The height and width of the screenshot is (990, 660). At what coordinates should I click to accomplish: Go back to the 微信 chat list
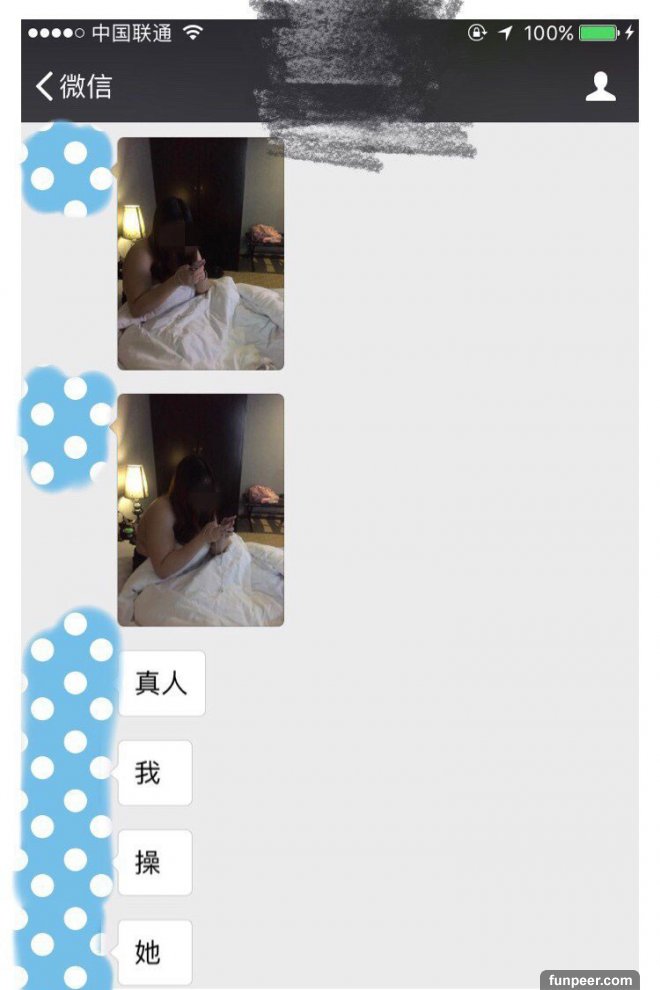pyautogui.click(x=73, y=87)
